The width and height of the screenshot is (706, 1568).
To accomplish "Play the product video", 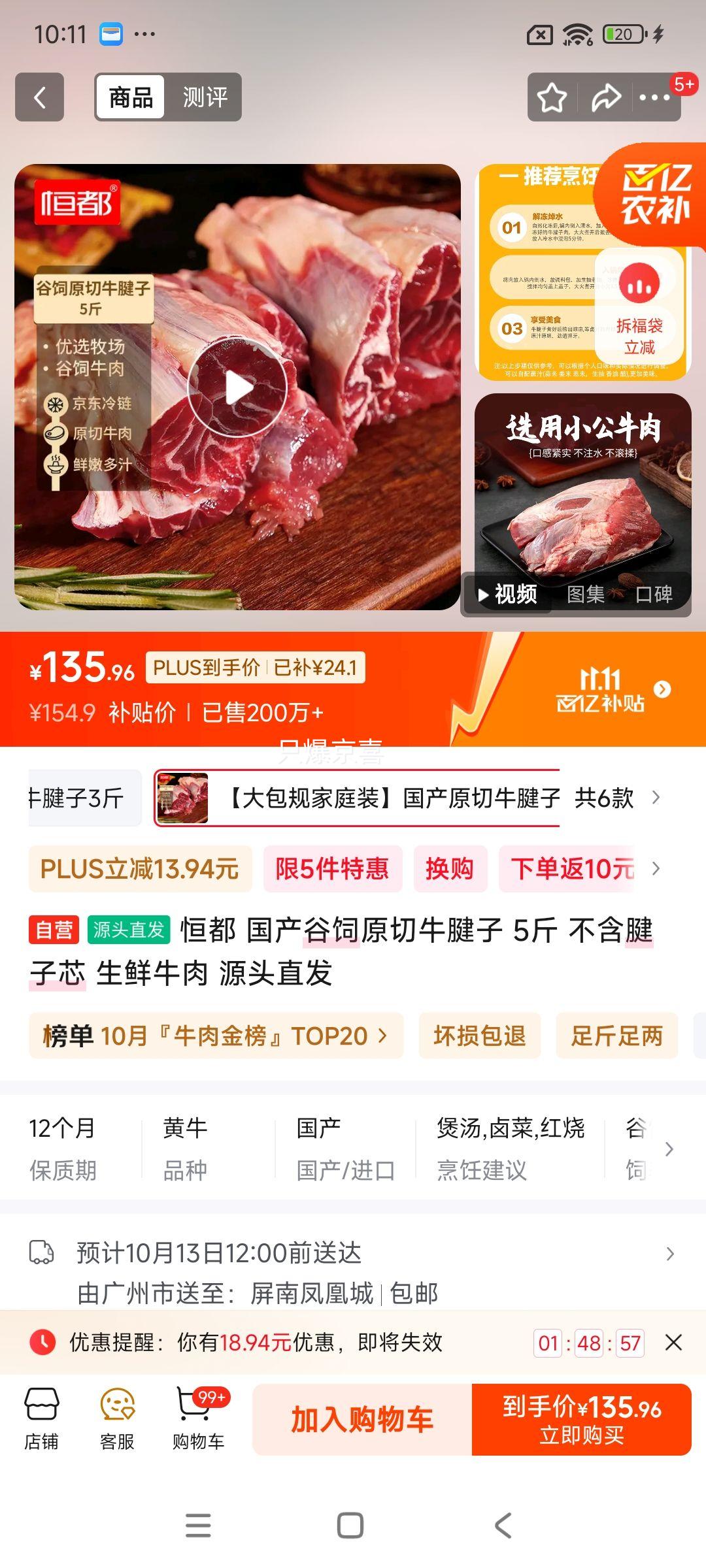I will (x=237, y=389).
